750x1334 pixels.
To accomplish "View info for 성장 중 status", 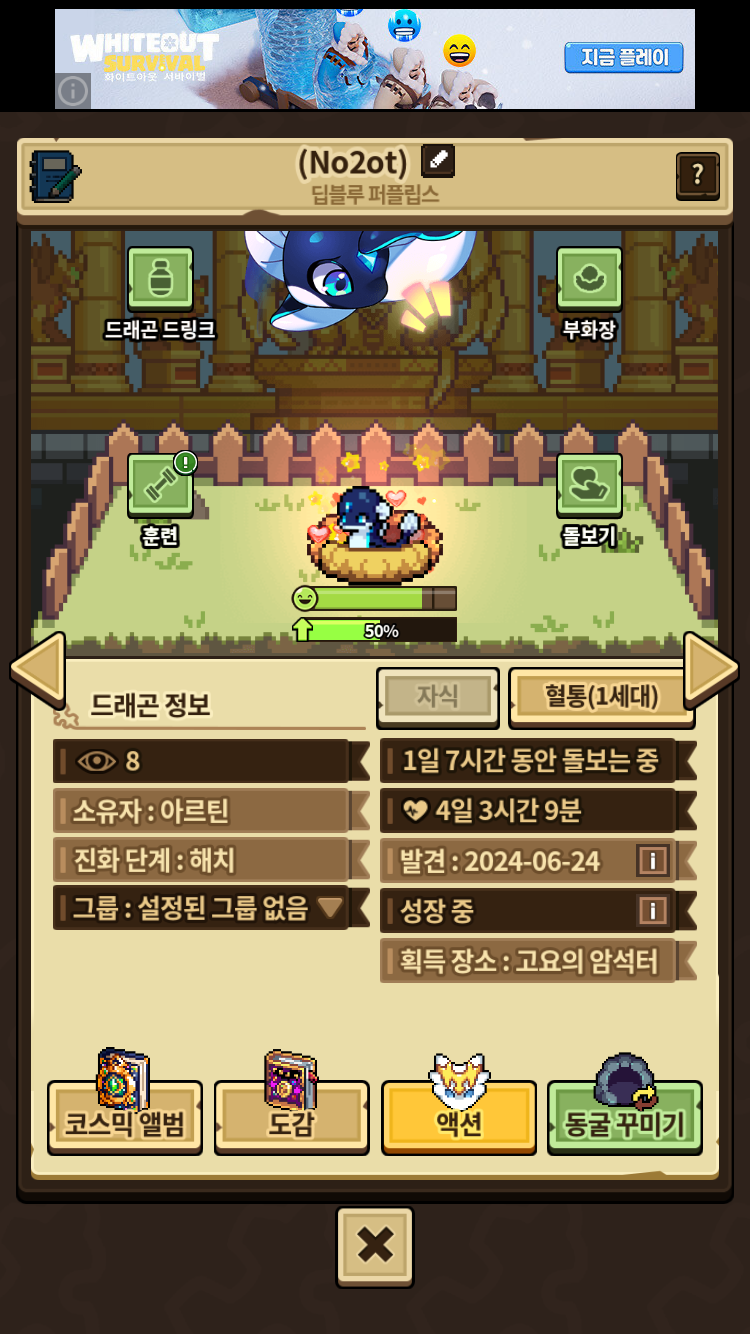I will click(x=652, y=910).
